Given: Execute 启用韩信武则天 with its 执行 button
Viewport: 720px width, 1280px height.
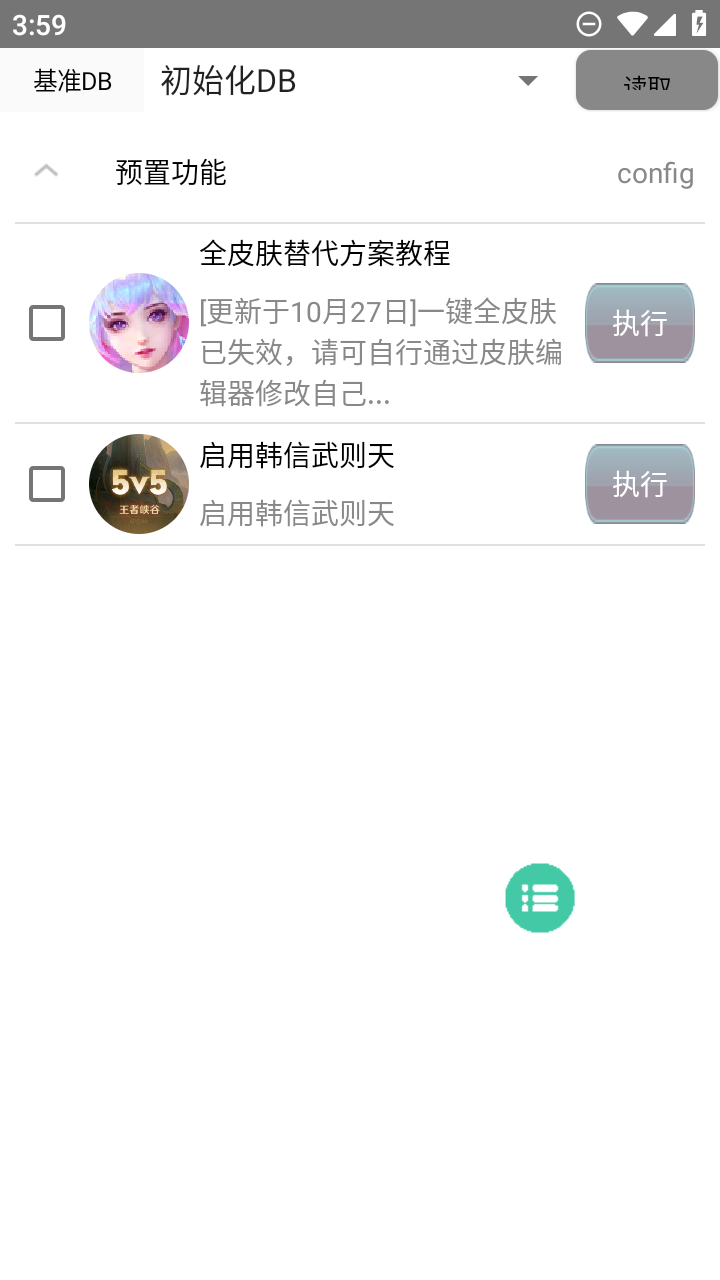Looking at the screenshot, I should click(x=639, y=484).
